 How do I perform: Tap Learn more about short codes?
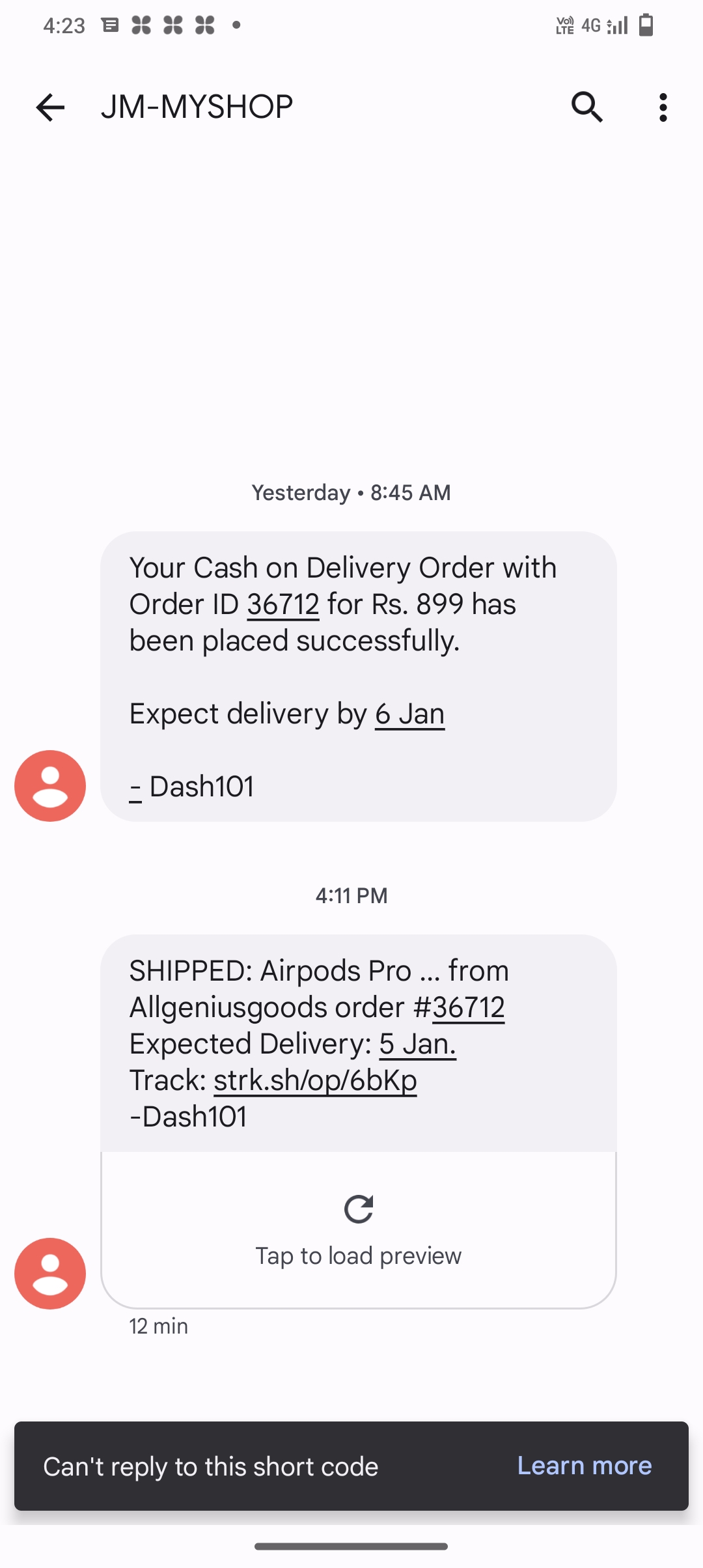click(584, 1466)
